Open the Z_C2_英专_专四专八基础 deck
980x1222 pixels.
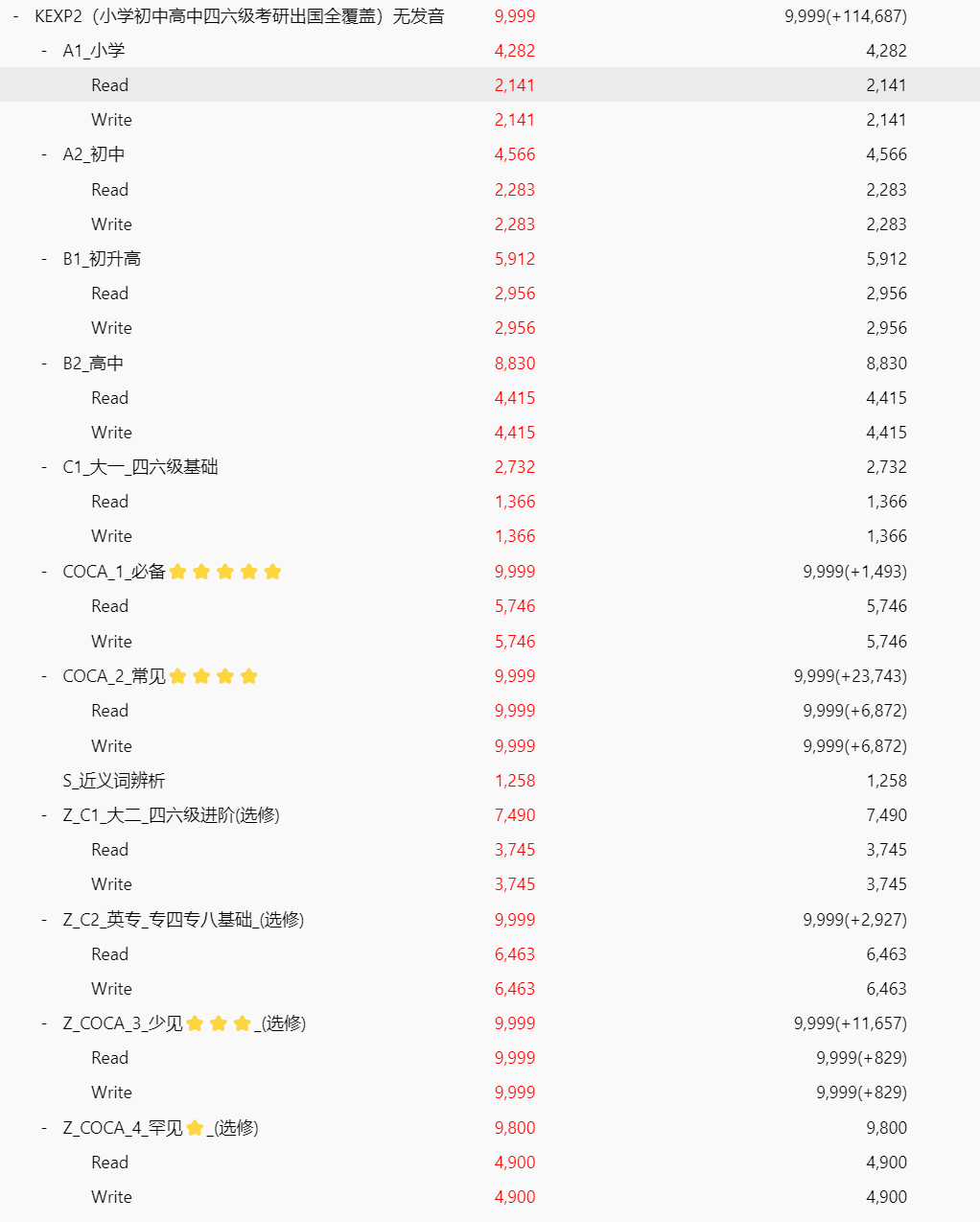[183, 920]
